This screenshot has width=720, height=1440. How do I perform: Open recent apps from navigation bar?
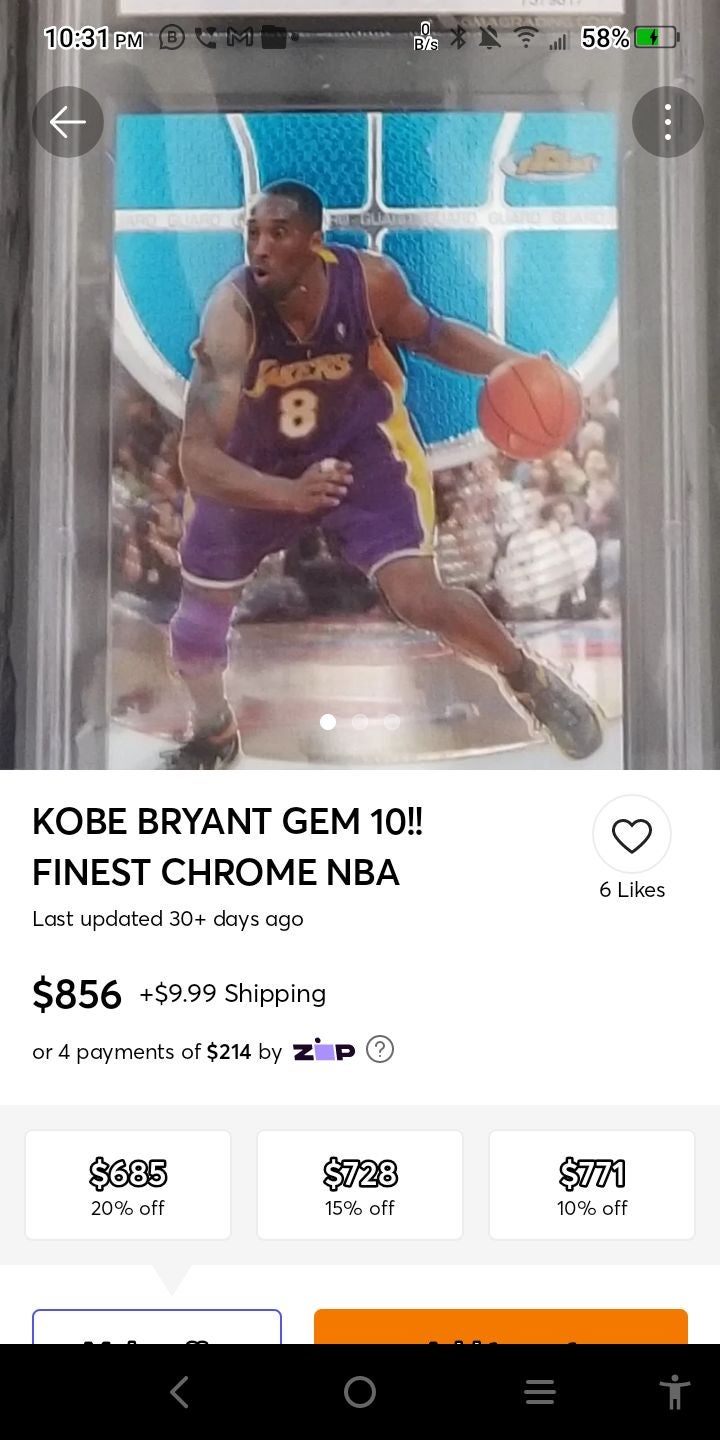point(540,1392)
